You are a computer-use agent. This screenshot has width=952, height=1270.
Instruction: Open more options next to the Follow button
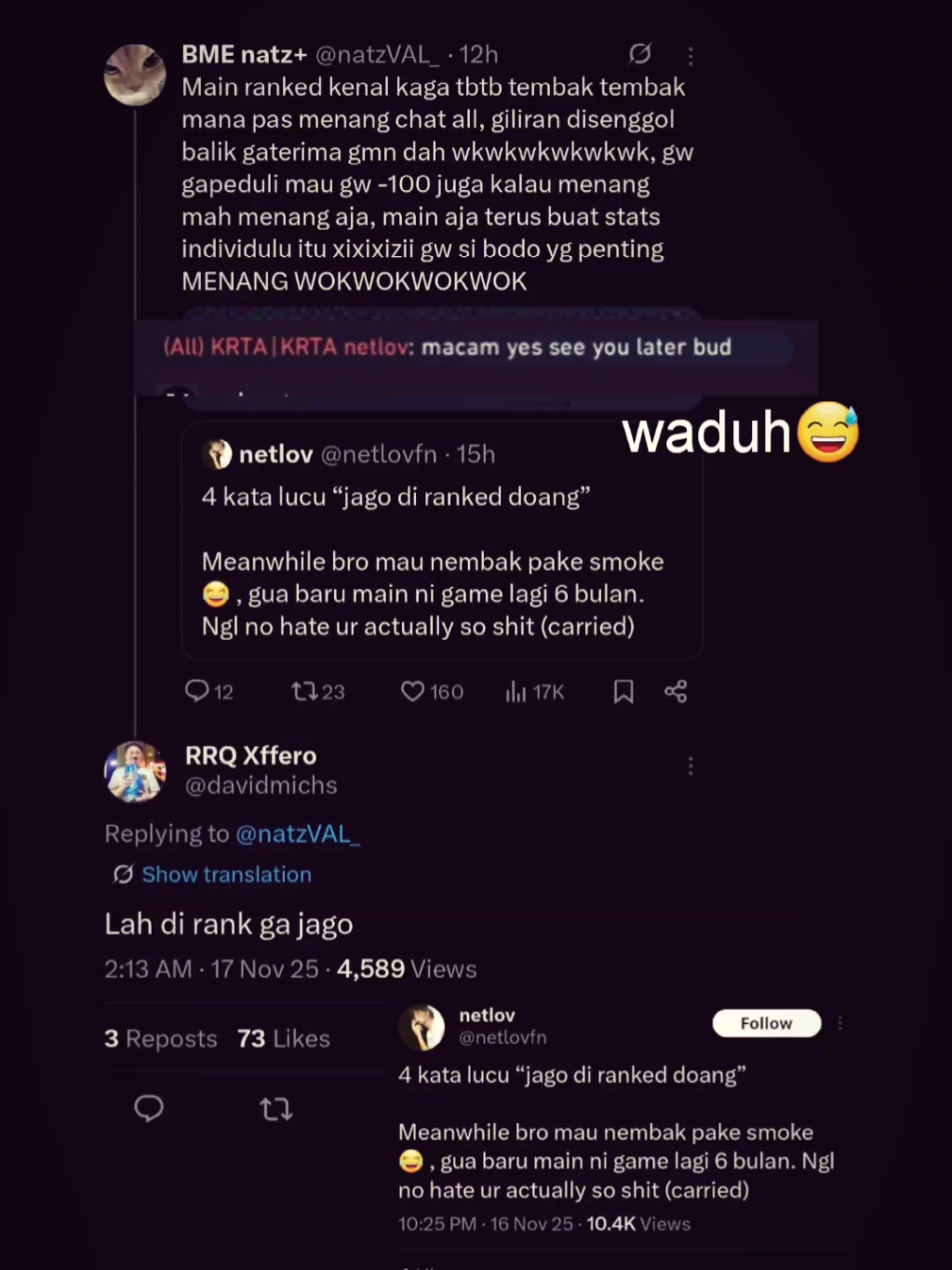coord(838,1022)
